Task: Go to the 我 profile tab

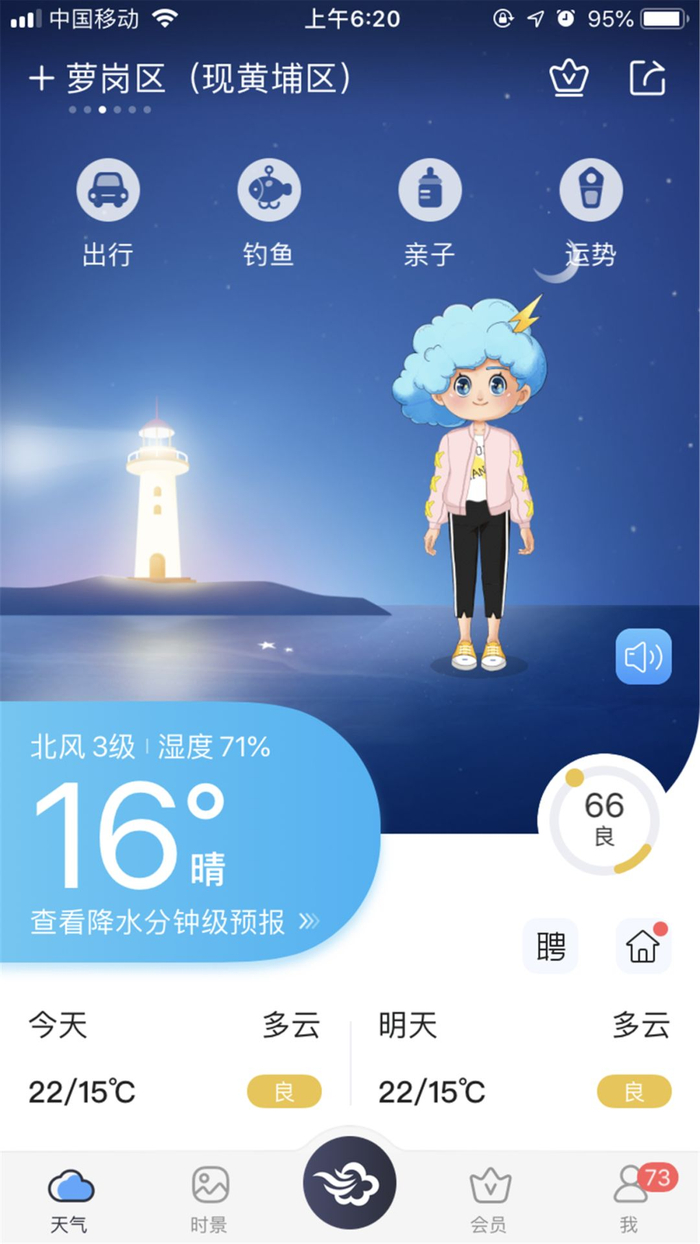Action: (x=630, y=1199)
